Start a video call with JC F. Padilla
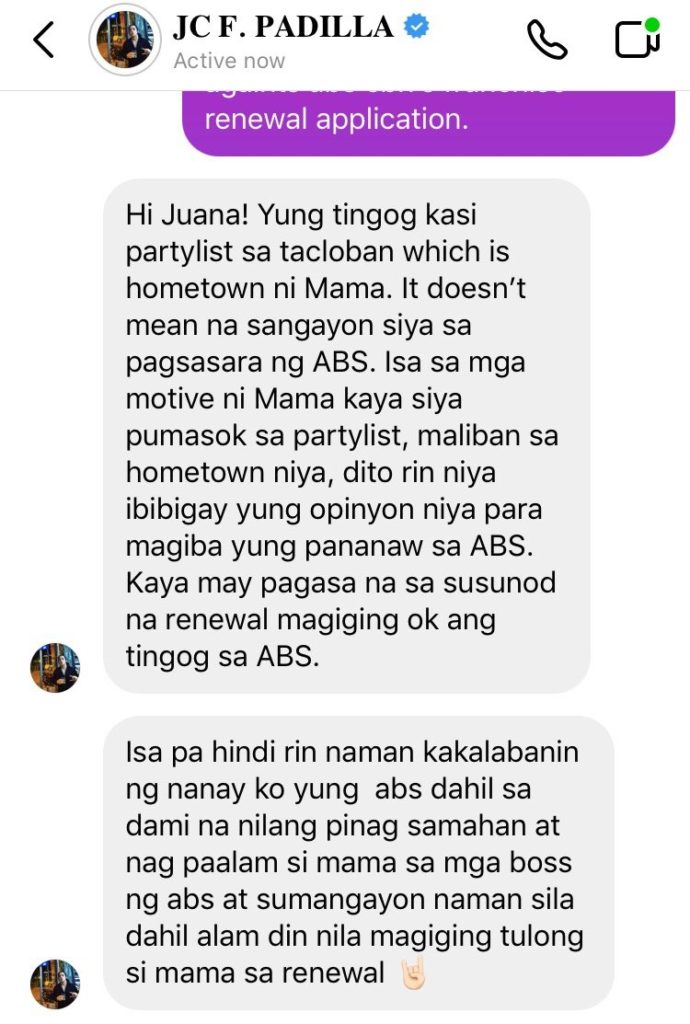This screenshot has width=690, height=1024. [637, 40]
